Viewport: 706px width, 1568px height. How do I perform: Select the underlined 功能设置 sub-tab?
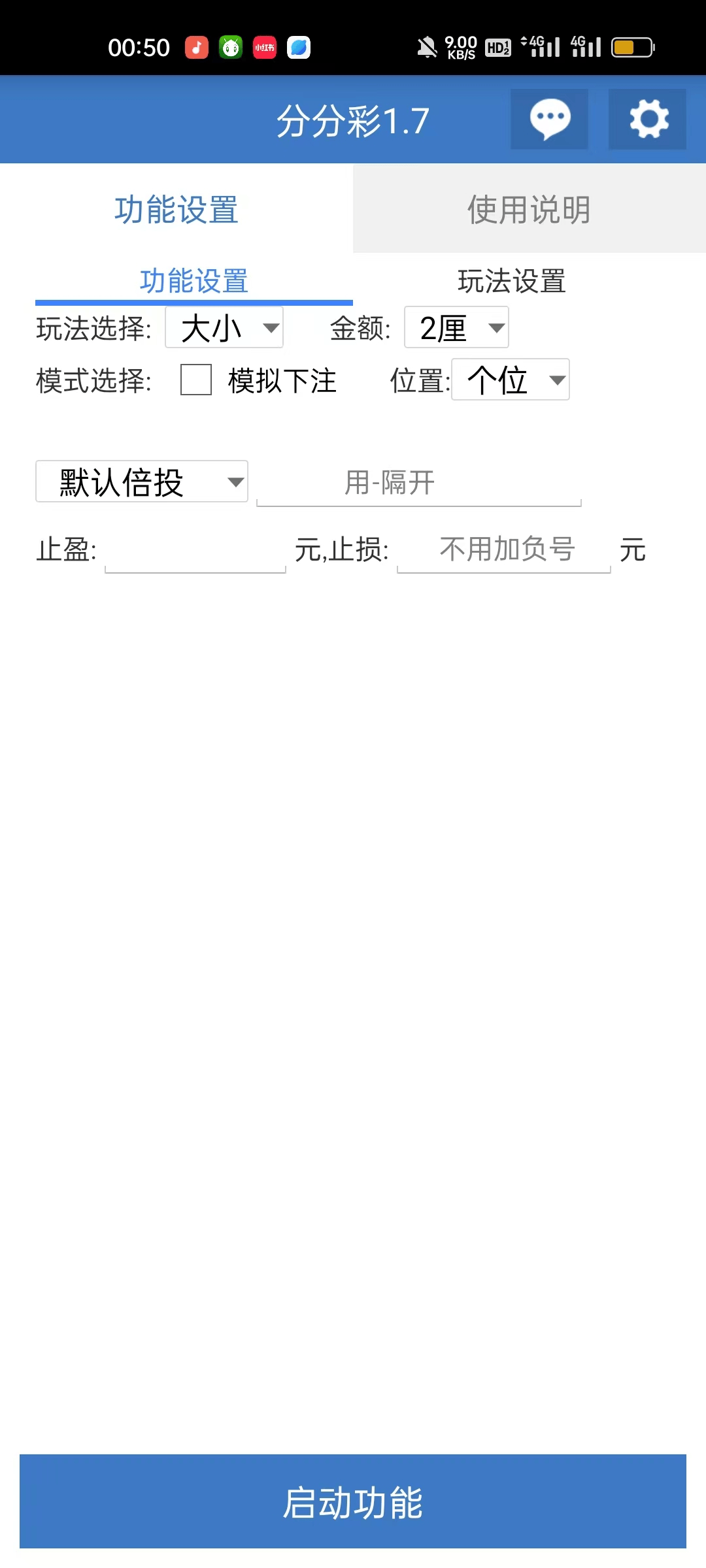[x=193, y=282]
